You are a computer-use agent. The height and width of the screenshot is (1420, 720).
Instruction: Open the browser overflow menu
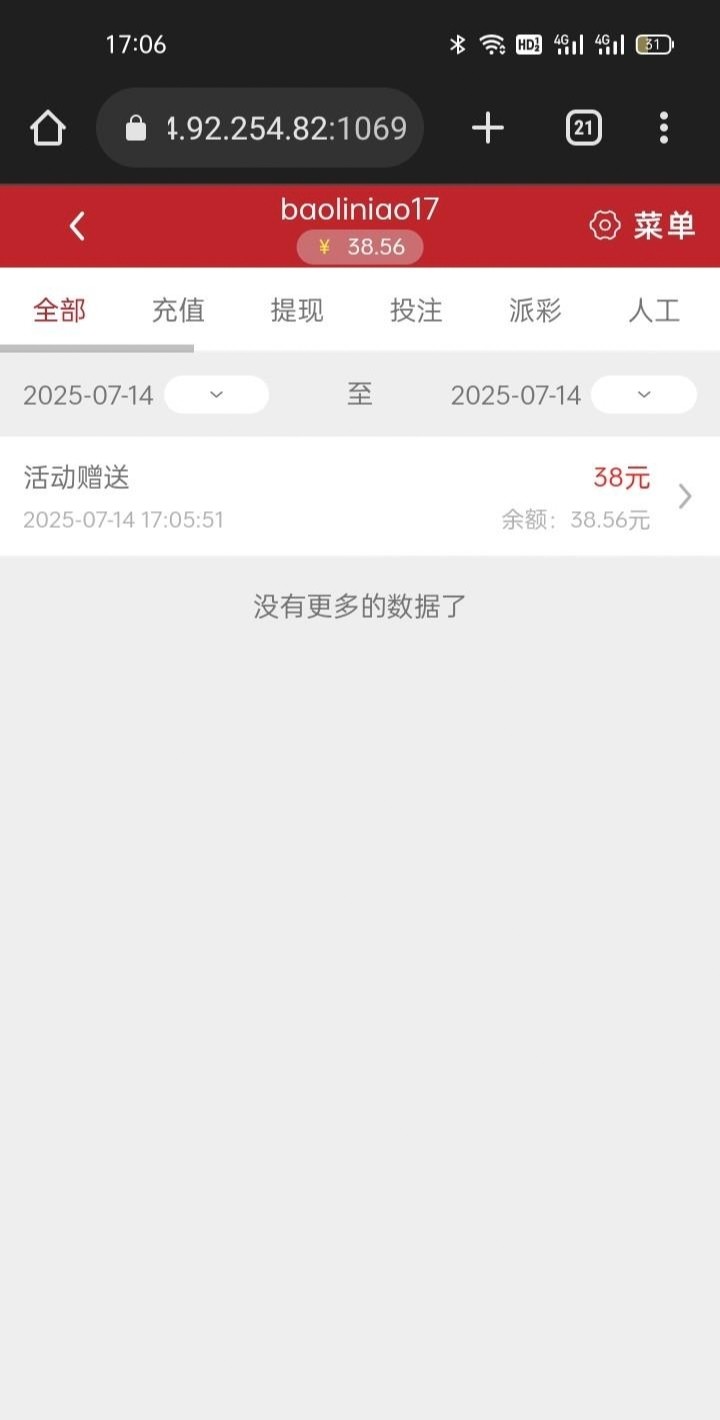coord(663,128)
